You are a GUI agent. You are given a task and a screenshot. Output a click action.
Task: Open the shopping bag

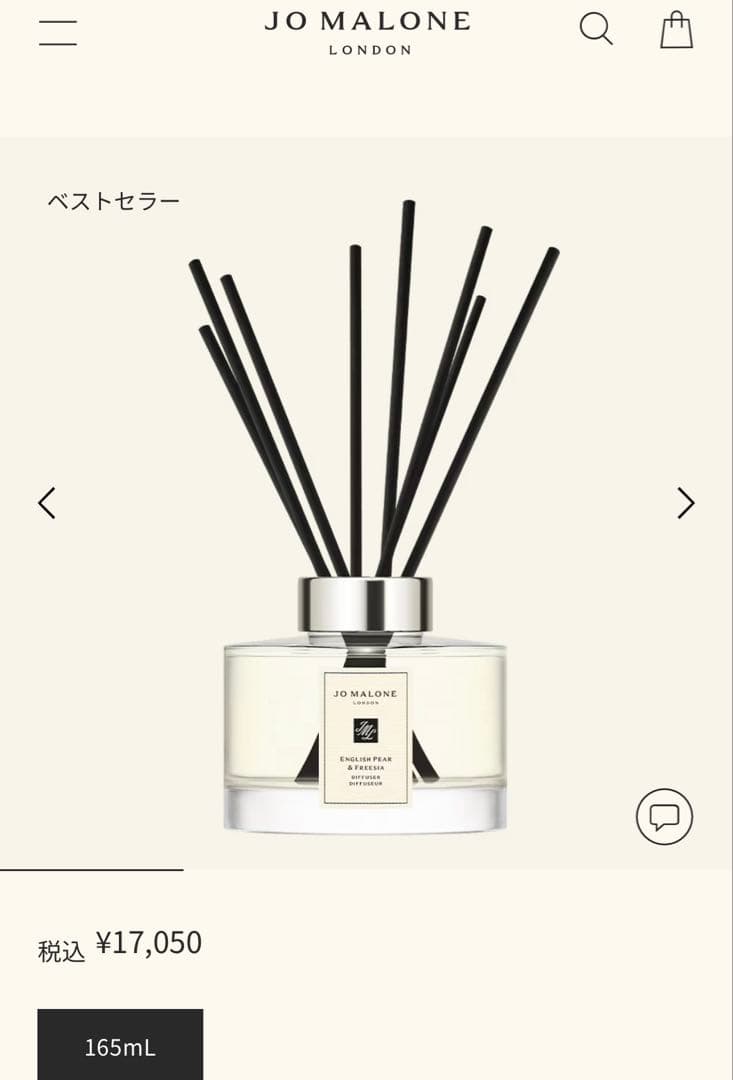click(x=677, y=30)
